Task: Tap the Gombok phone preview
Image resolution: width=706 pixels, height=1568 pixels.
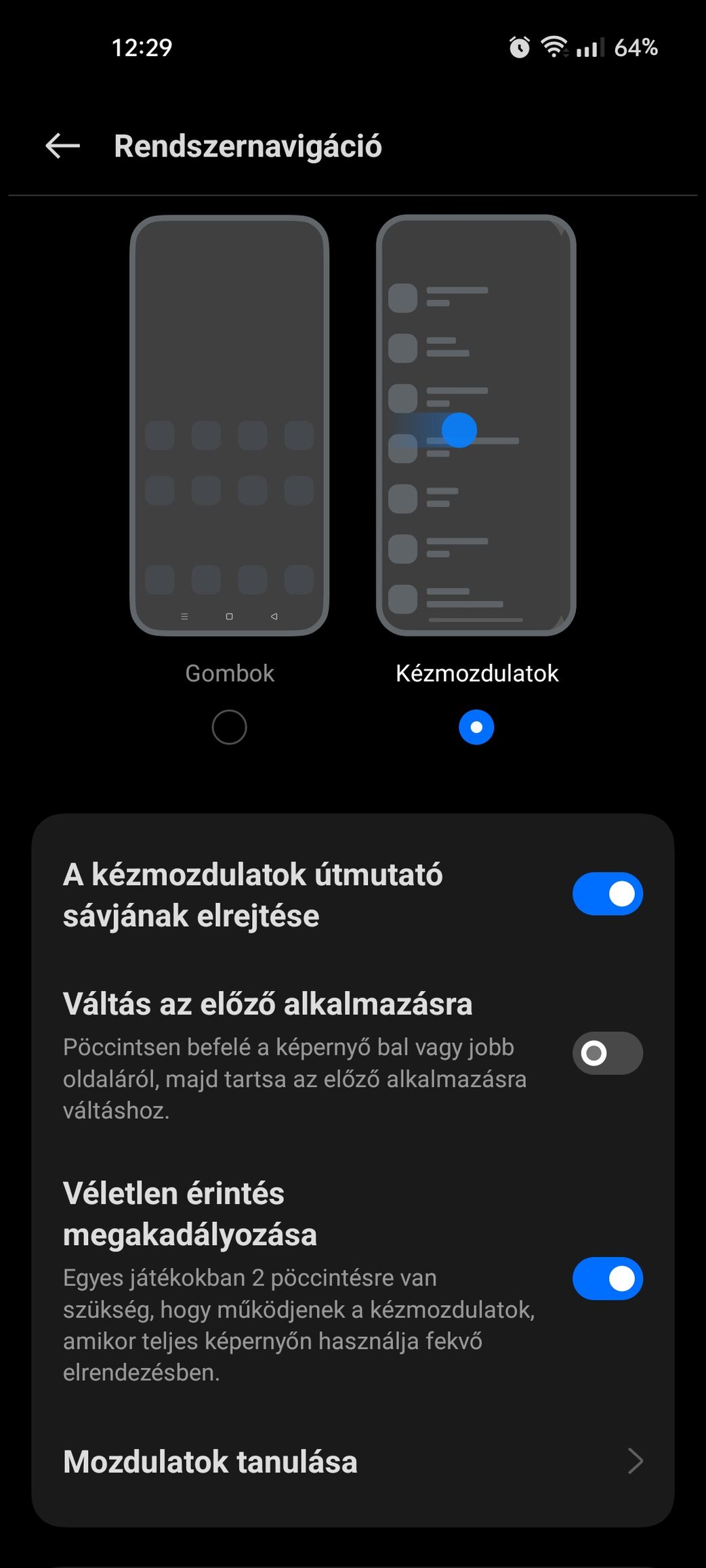Action: pyautogui.click(x=229, y=425)
